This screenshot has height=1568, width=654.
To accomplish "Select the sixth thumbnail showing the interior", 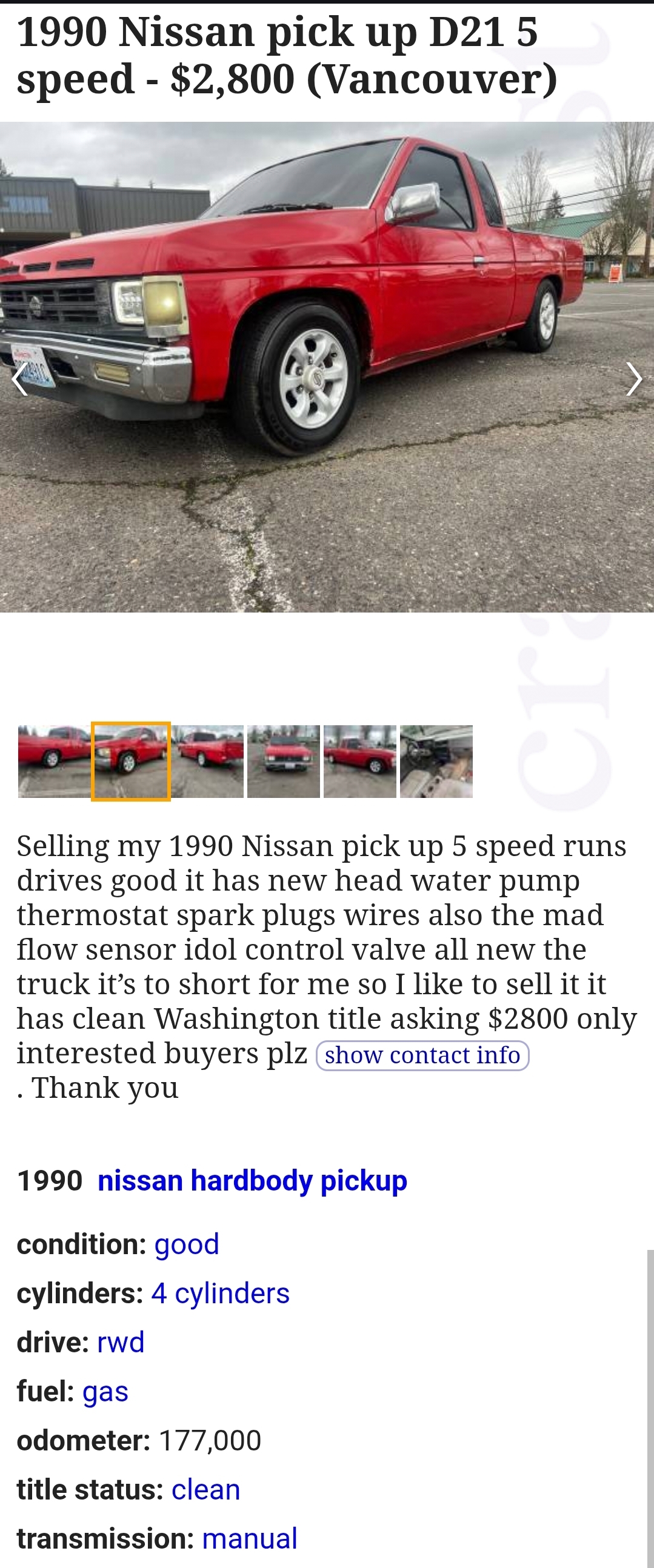I will point(436,761).
